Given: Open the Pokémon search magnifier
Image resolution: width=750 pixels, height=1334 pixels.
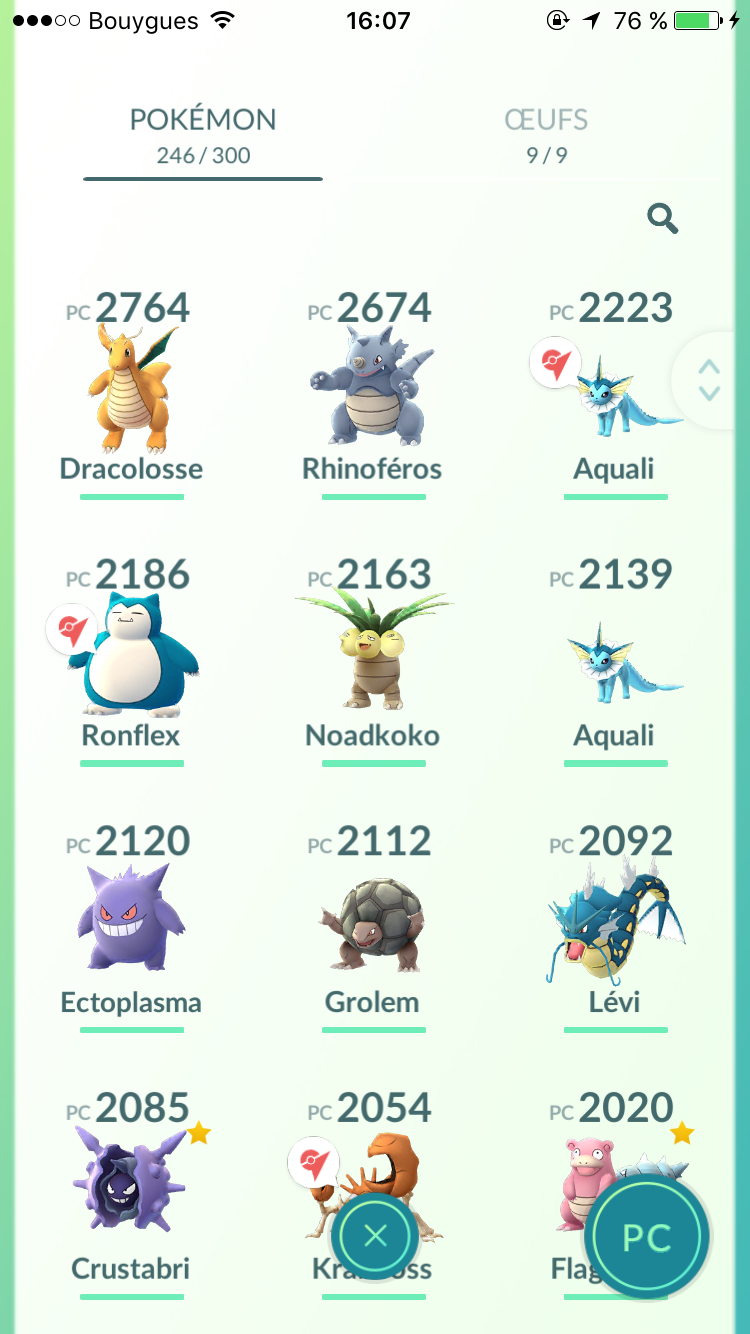Looking at the screenshot, I should point(662,218).
